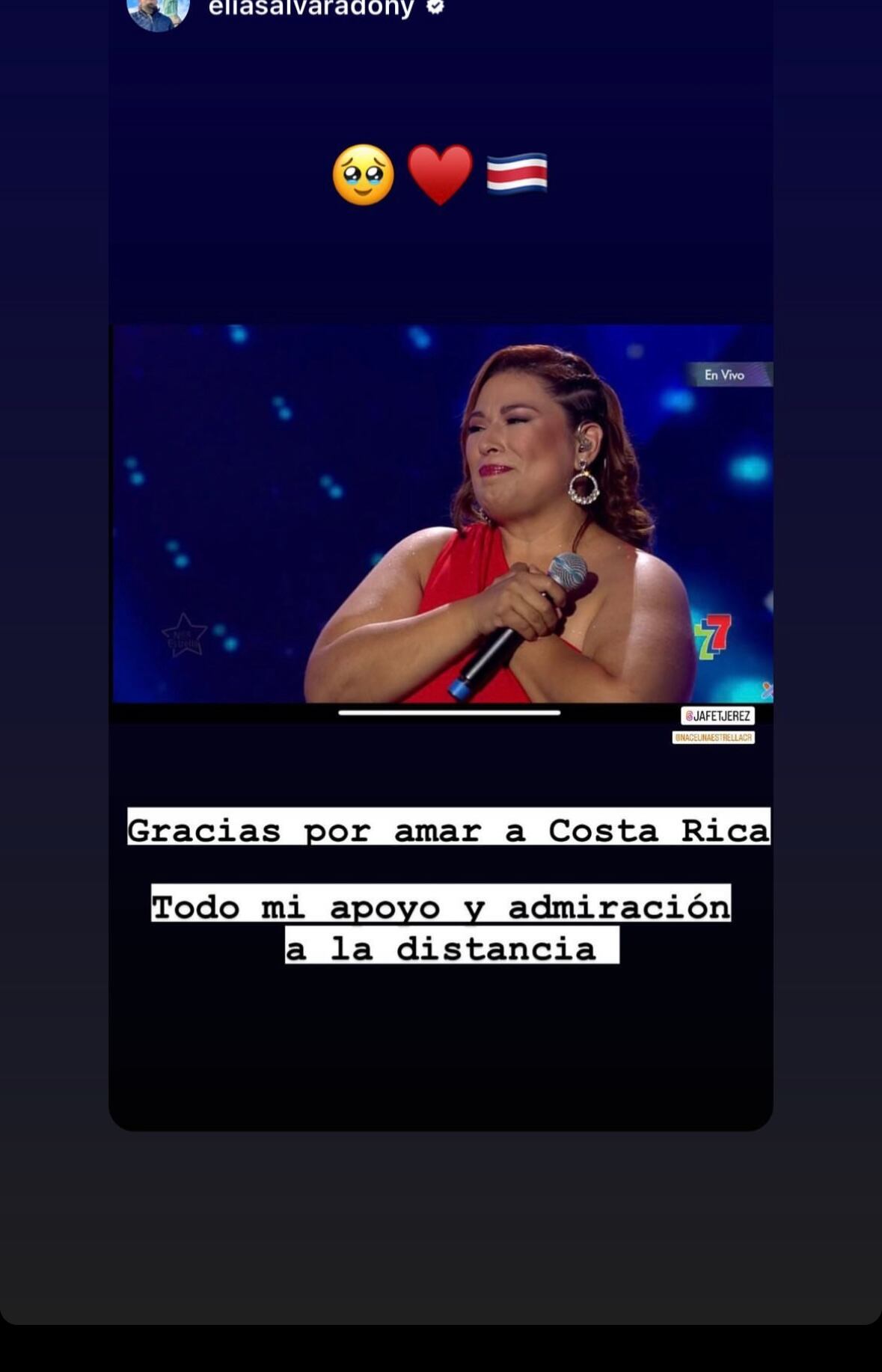Click the Instagram logo on the JAFETJEREZ sticker
Viewport: 882px width, 1372px height.
pyautogui.click(x=689, y=716)
